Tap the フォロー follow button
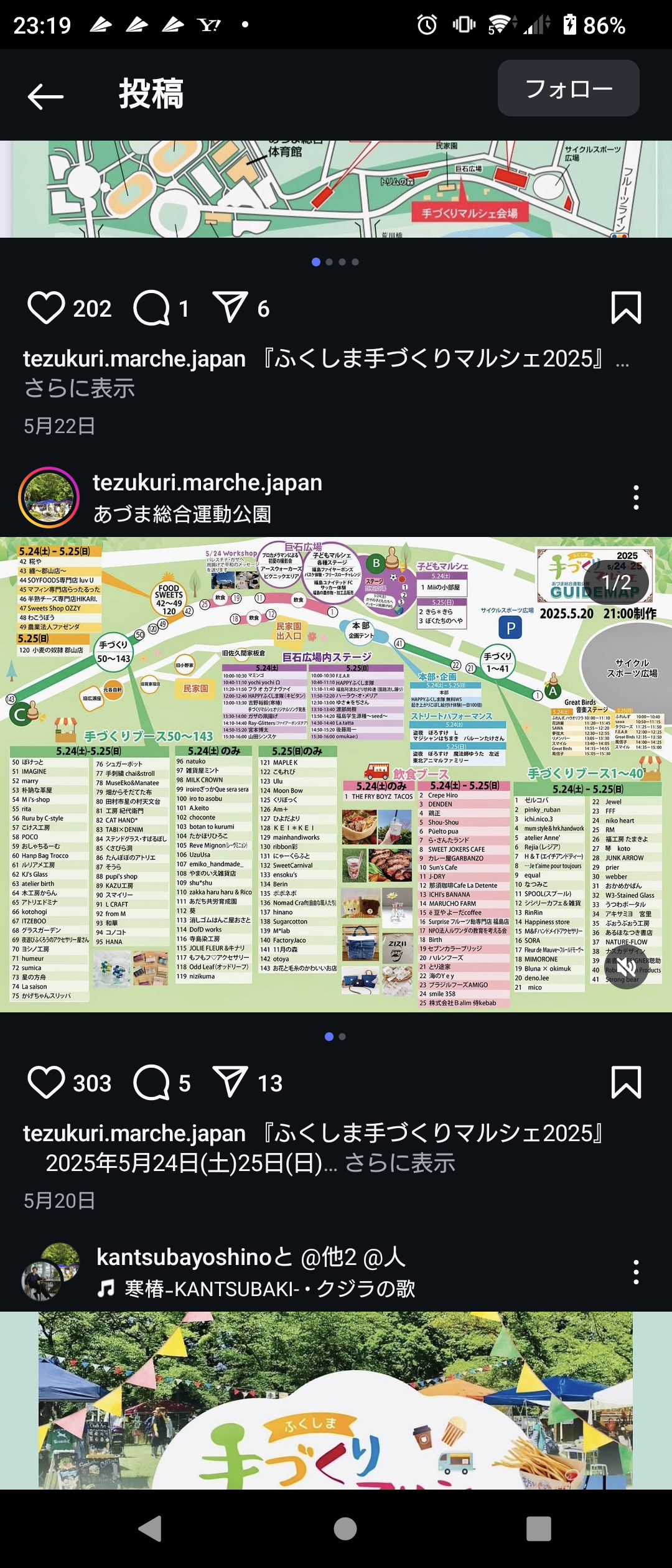Viewport: 672px width, 1568px height. [568, 88]
